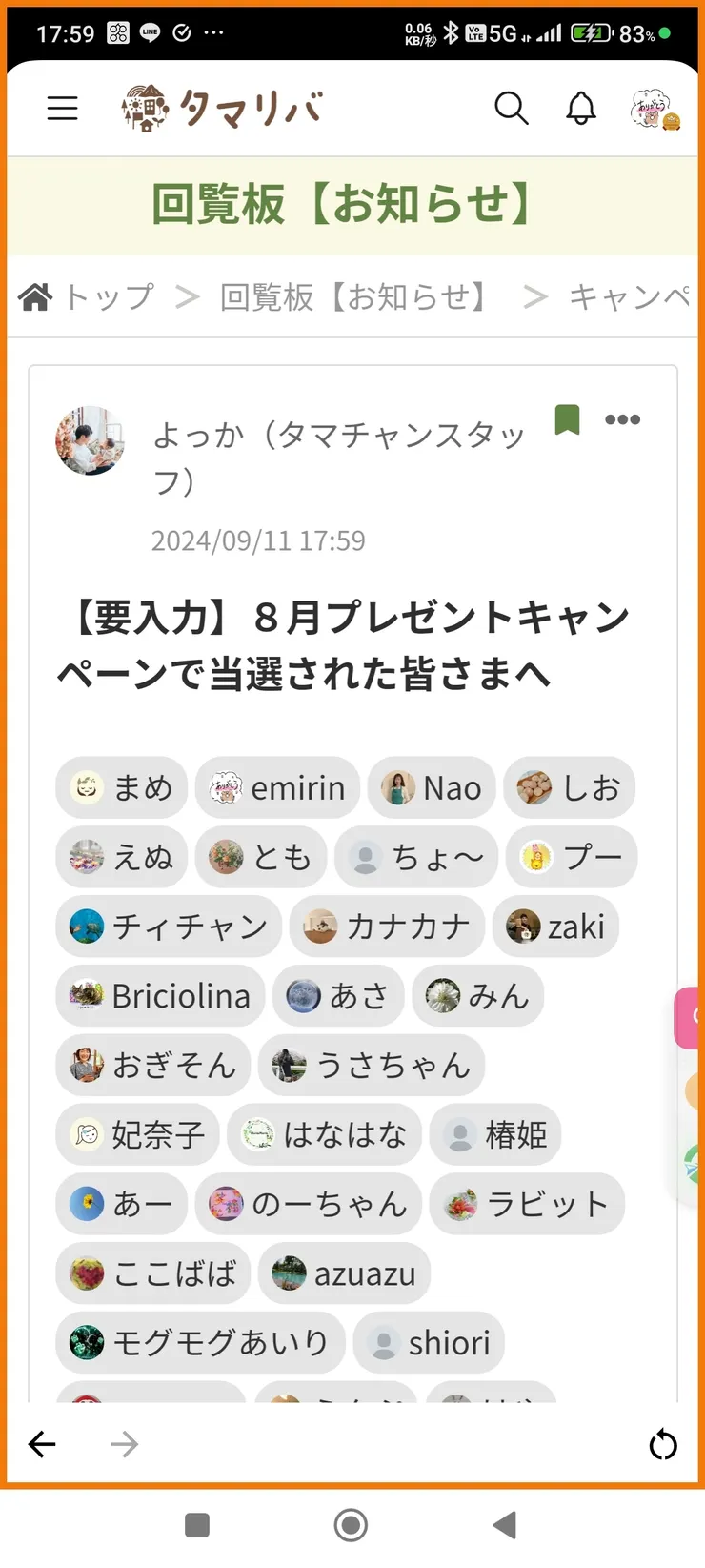The height and width of the screenshot is (1568, 705).
Task: Open the Nao user chip
Action: (x=432, y=788)
